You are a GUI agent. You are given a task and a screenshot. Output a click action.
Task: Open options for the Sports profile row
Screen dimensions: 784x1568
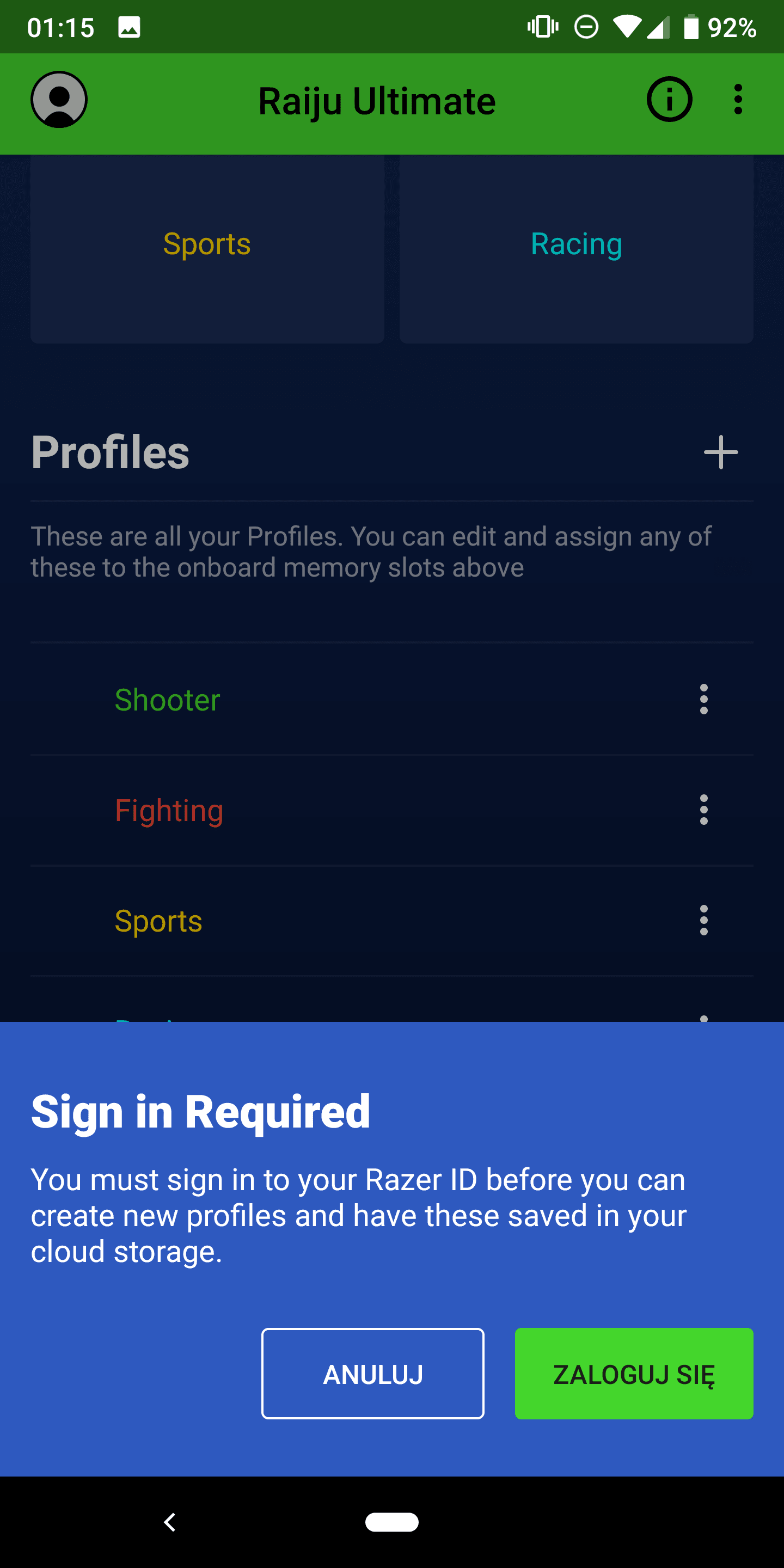coord(703,920)
